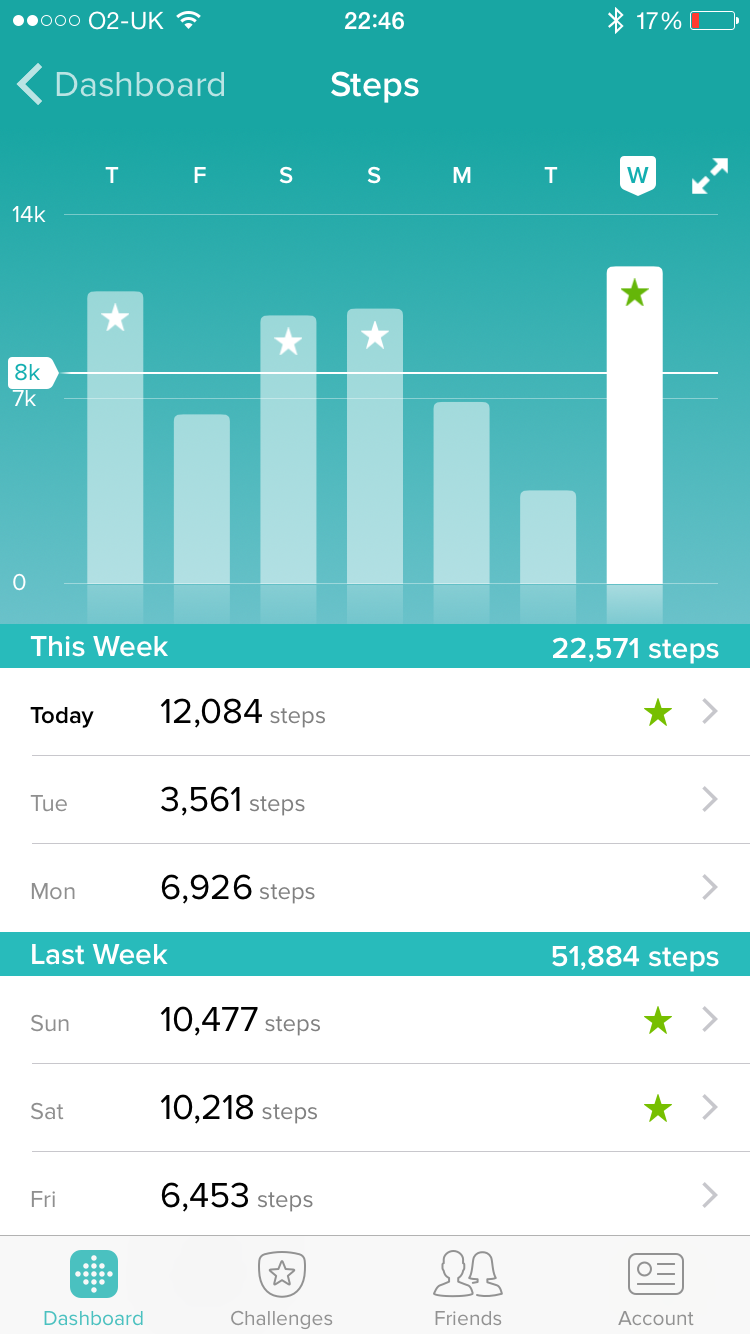750x1334 pixels.
Task: Open Today's 12,084 steps details
Action: (375, 712)
